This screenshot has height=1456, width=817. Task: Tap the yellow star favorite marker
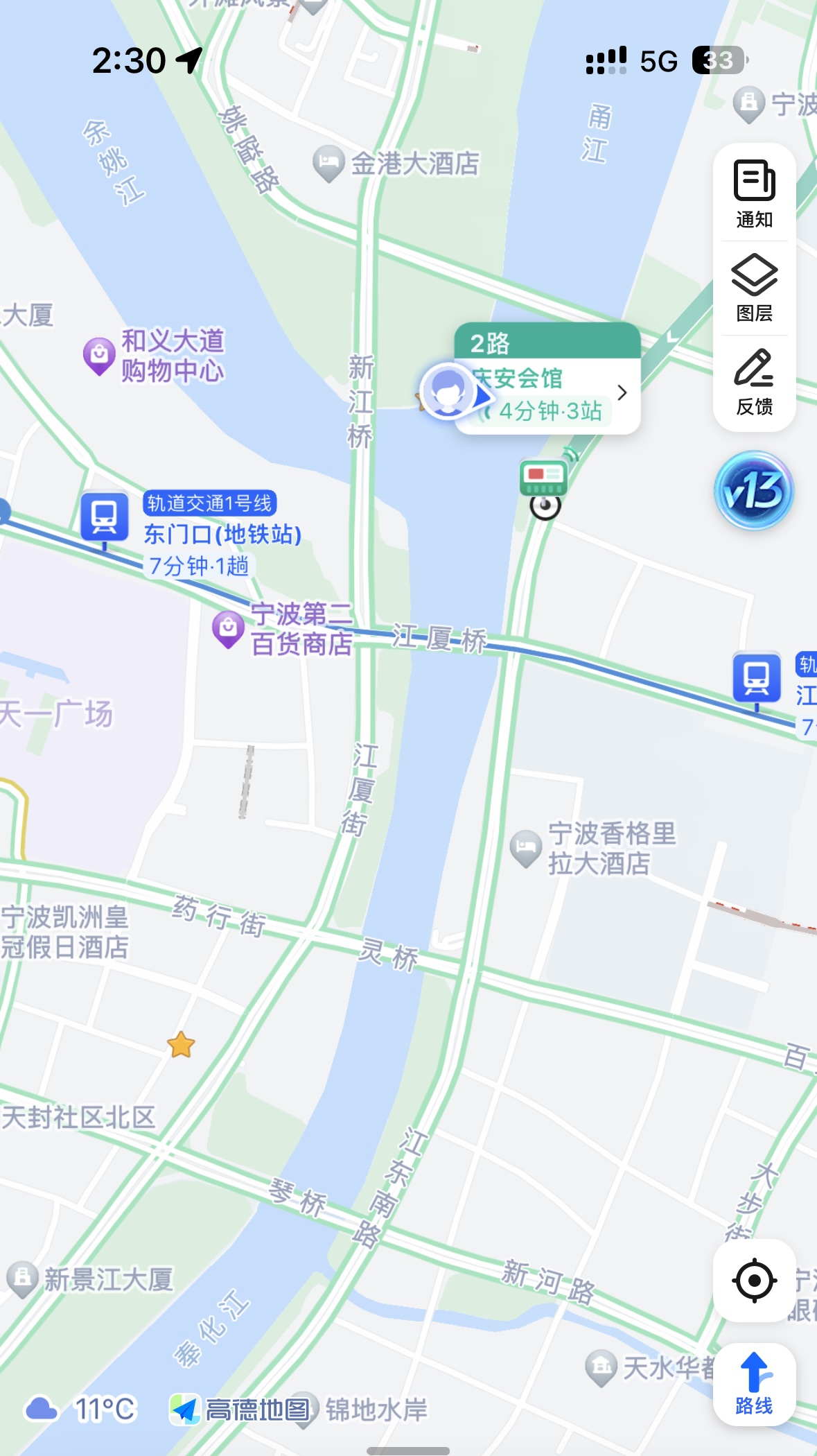coord(181,1045)
